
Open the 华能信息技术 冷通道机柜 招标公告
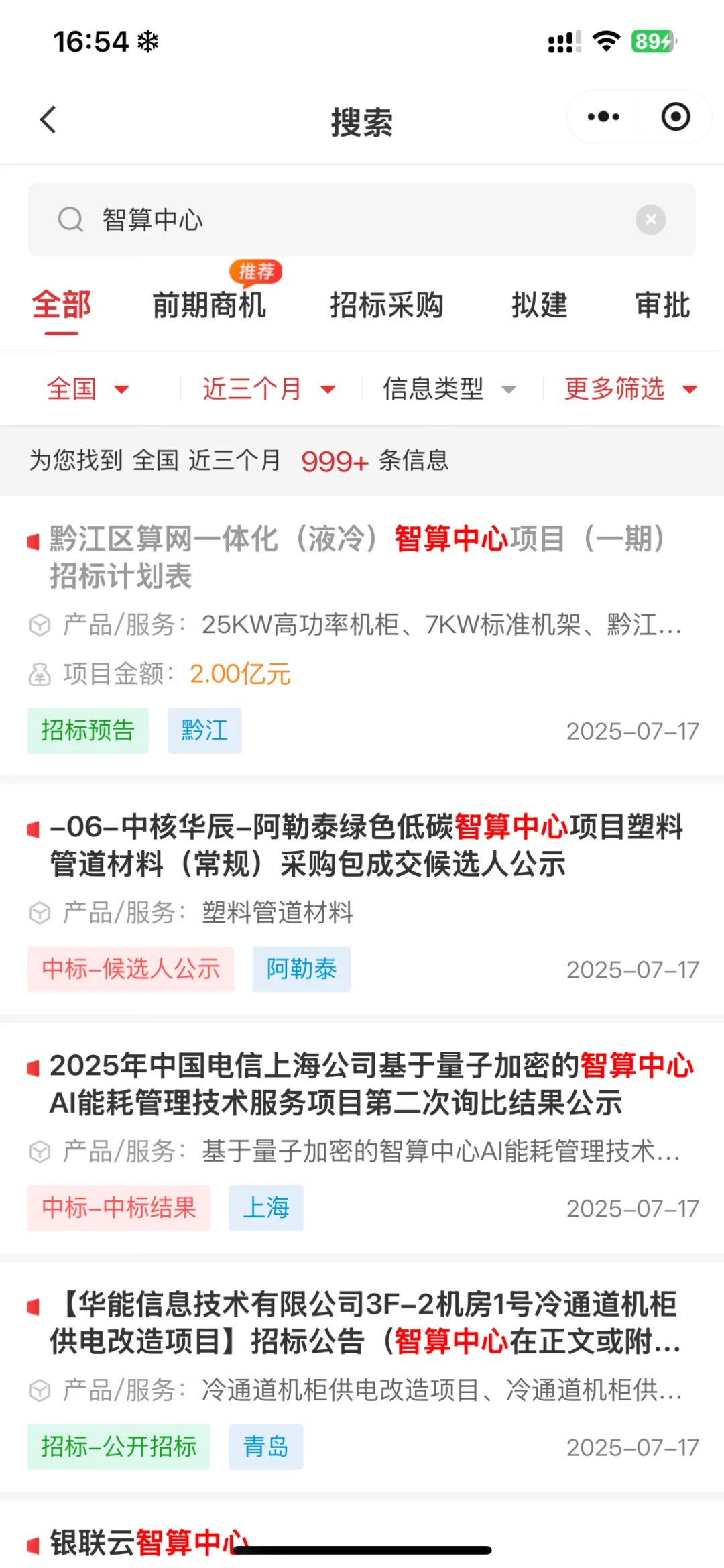point(362,1377)
